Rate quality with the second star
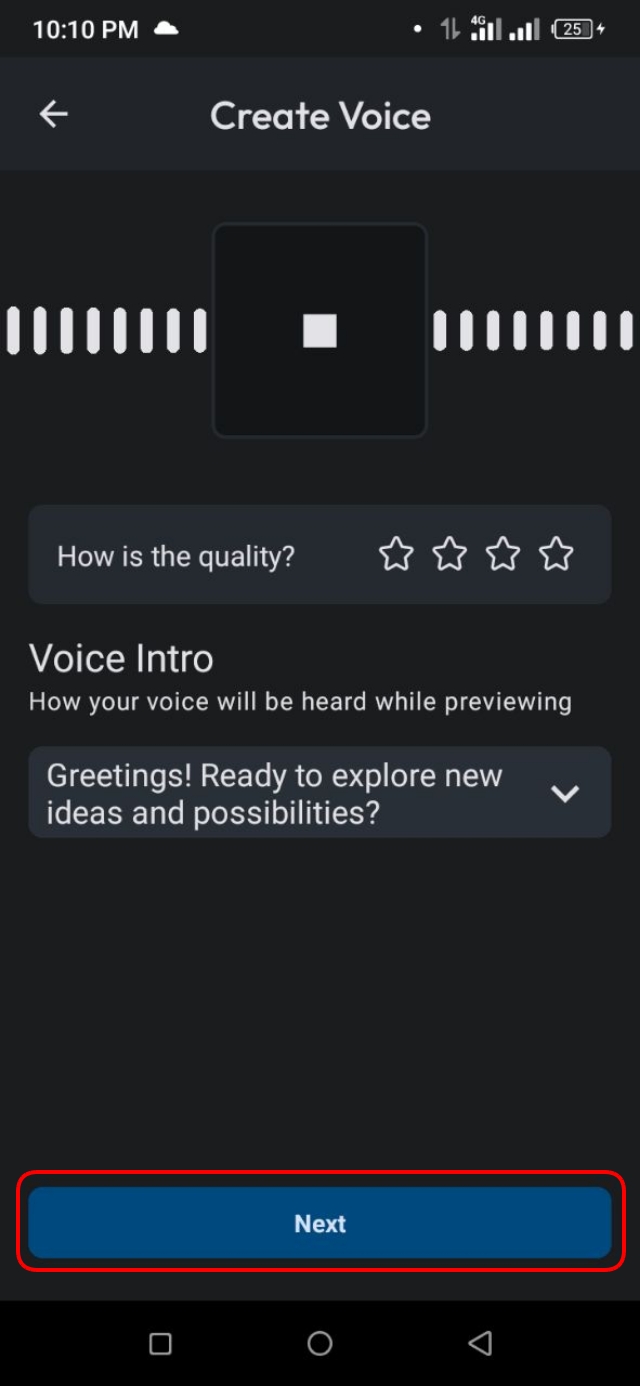This screenshot has height=1386, width=640. [x=449, y=554]
